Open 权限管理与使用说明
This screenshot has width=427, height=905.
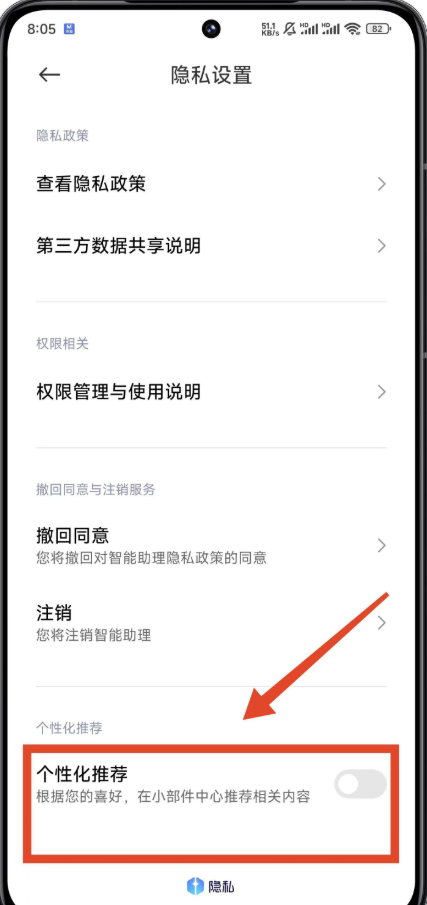(211, 392)
